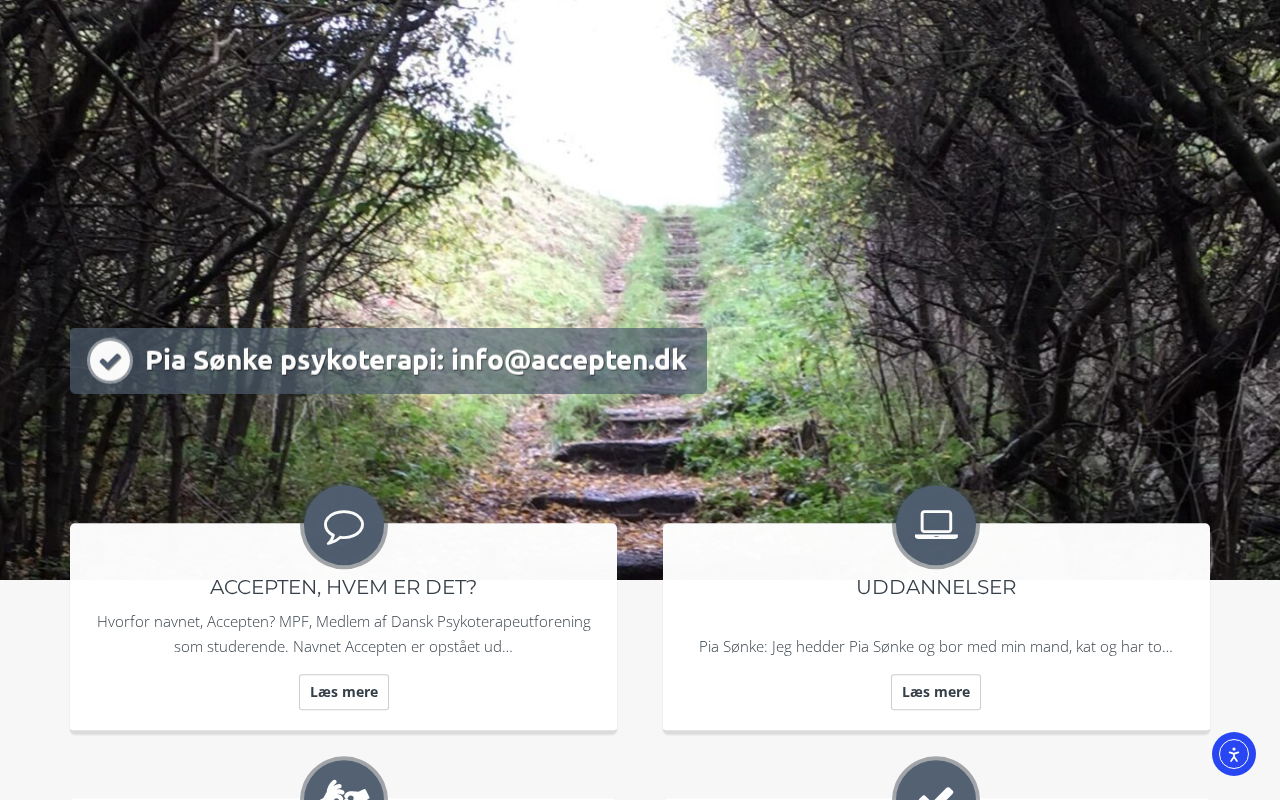The height and width of the screenshot is (800, 1280).
Task: Open the Uddannelser card
Action: [x=935, y=587]
